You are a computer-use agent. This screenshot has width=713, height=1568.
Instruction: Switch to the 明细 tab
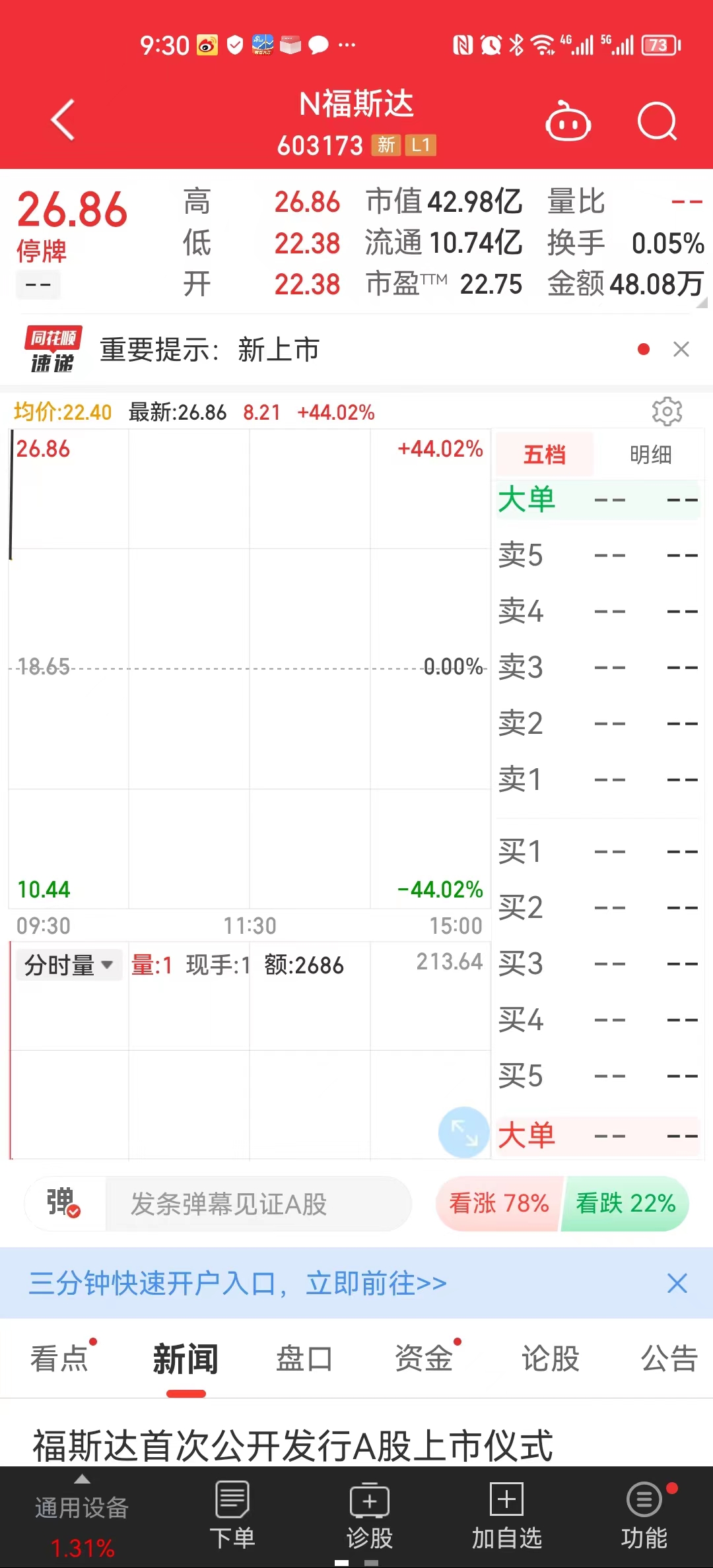pyautogui.click(x=650, y=455)
